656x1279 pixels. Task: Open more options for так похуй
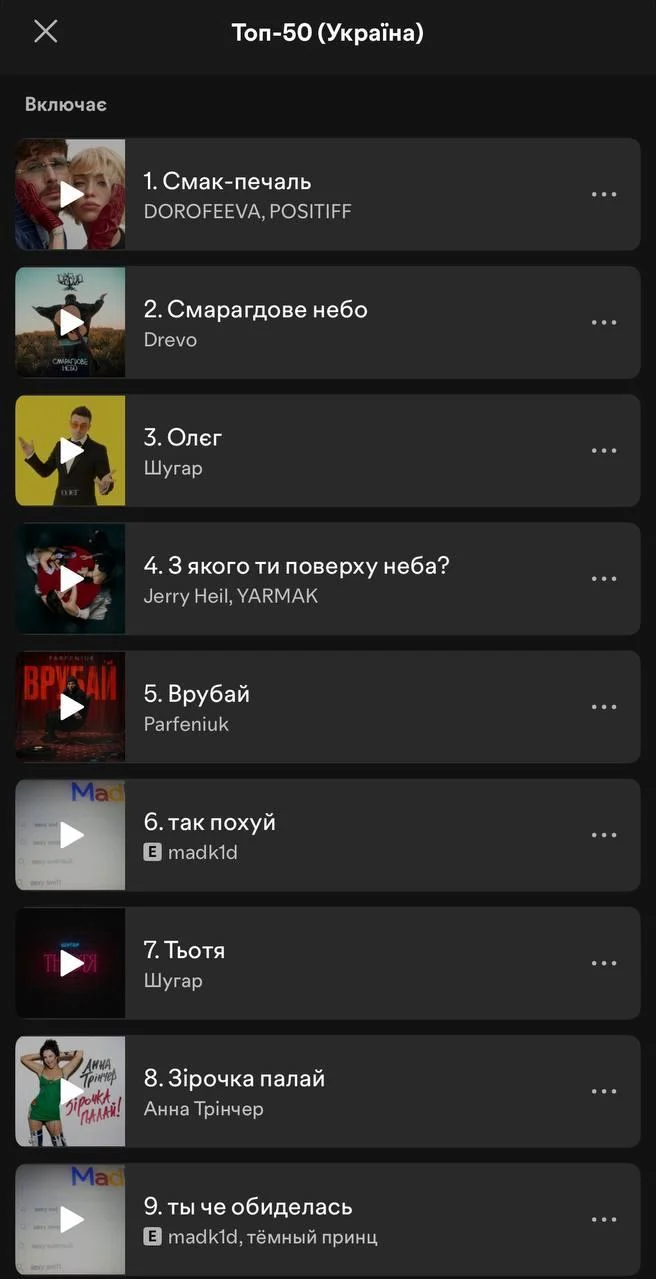tap(604, 835)
